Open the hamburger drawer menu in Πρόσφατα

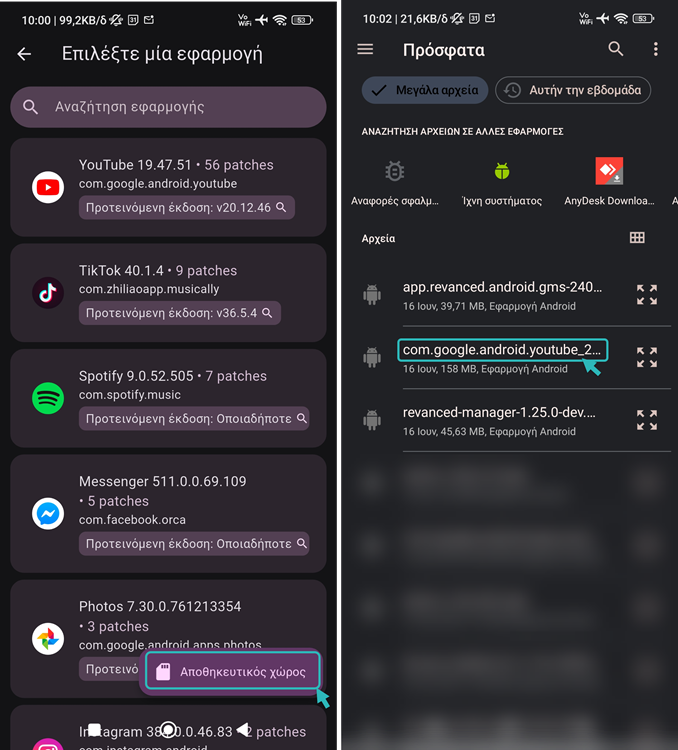pyautogui.click(x=365, y=49)
